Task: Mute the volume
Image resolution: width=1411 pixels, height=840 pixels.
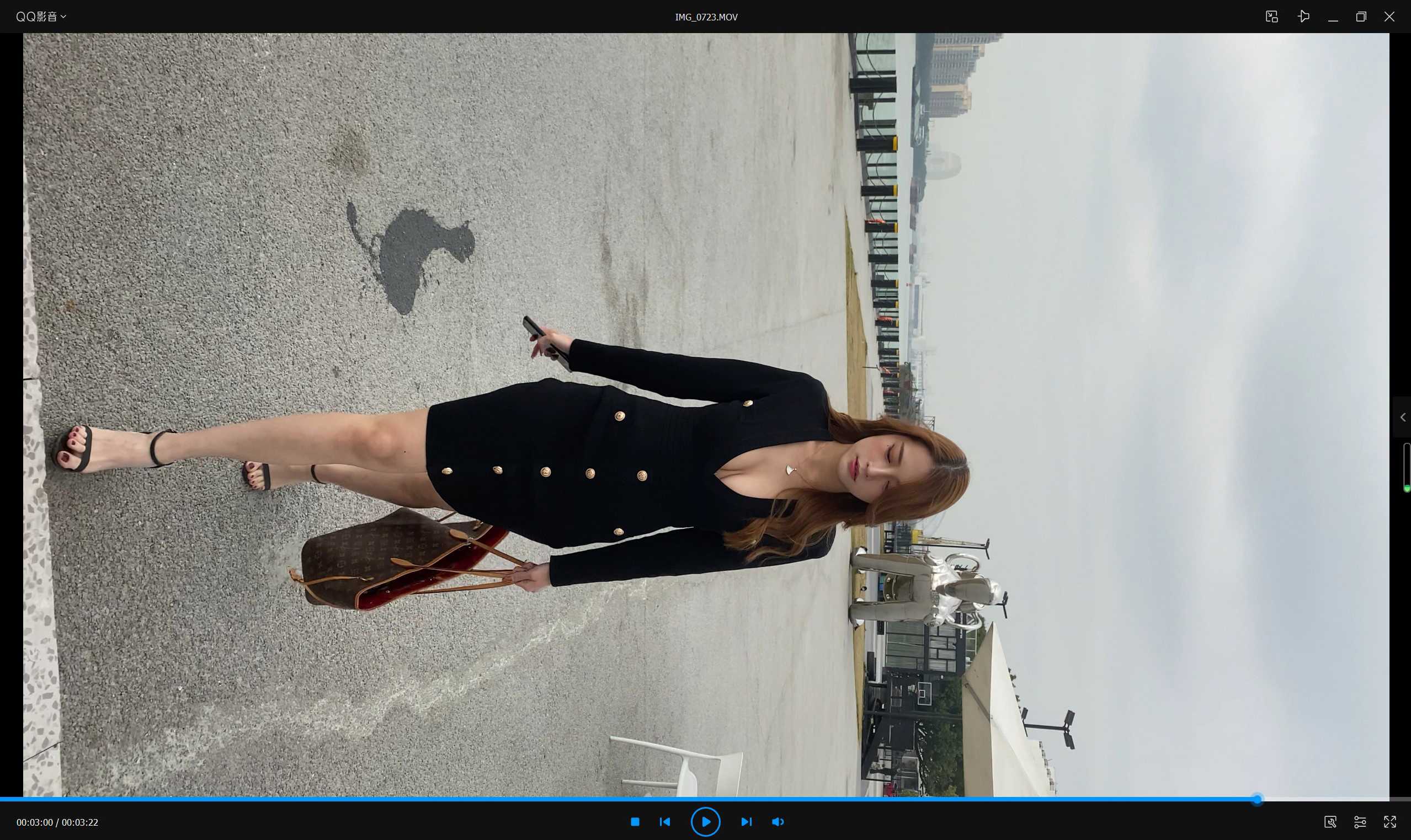Action: pos(778,821)
